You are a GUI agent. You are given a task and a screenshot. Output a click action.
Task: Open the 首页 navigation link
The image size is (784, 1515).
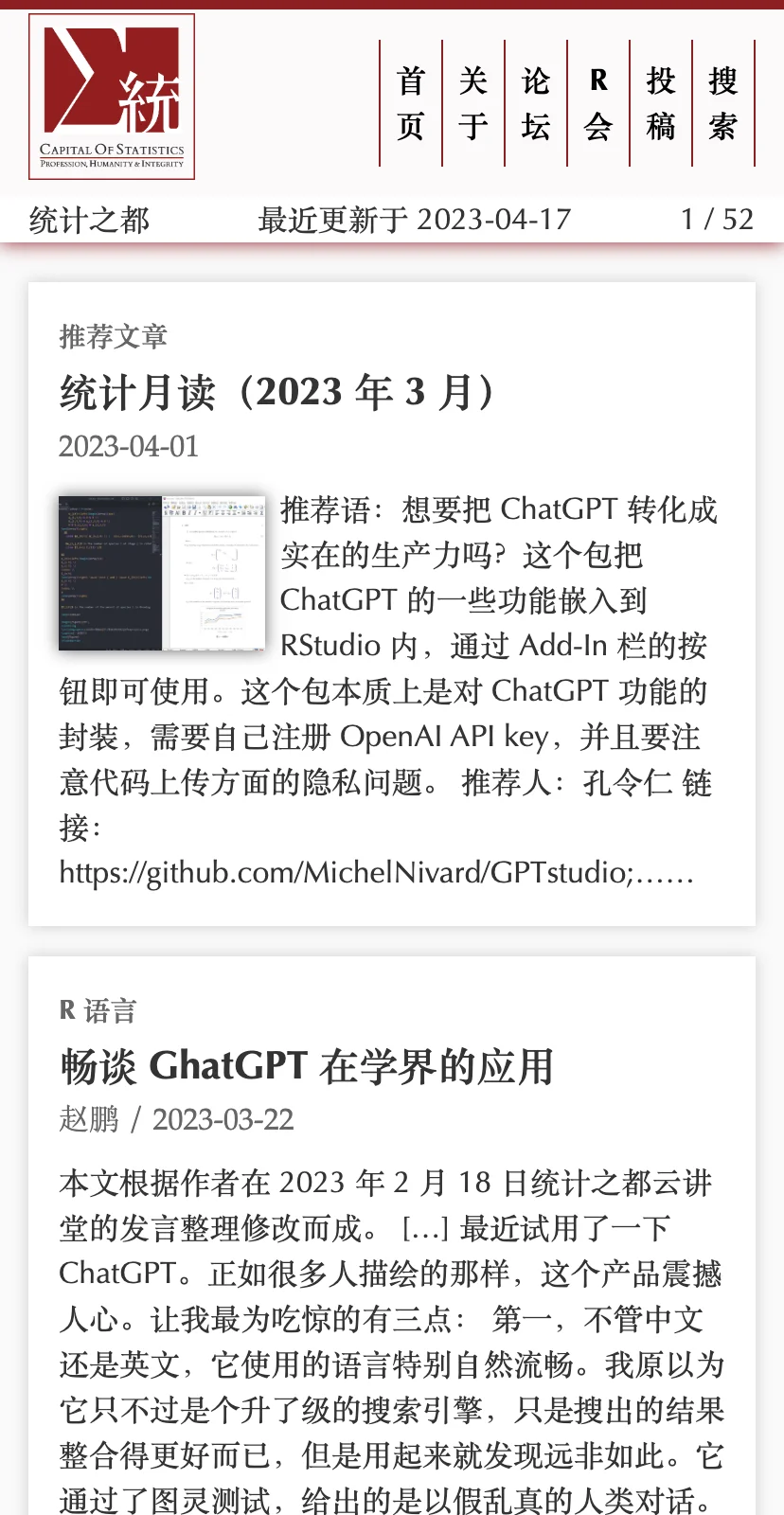pyautogui.click(x=411, y=103)
